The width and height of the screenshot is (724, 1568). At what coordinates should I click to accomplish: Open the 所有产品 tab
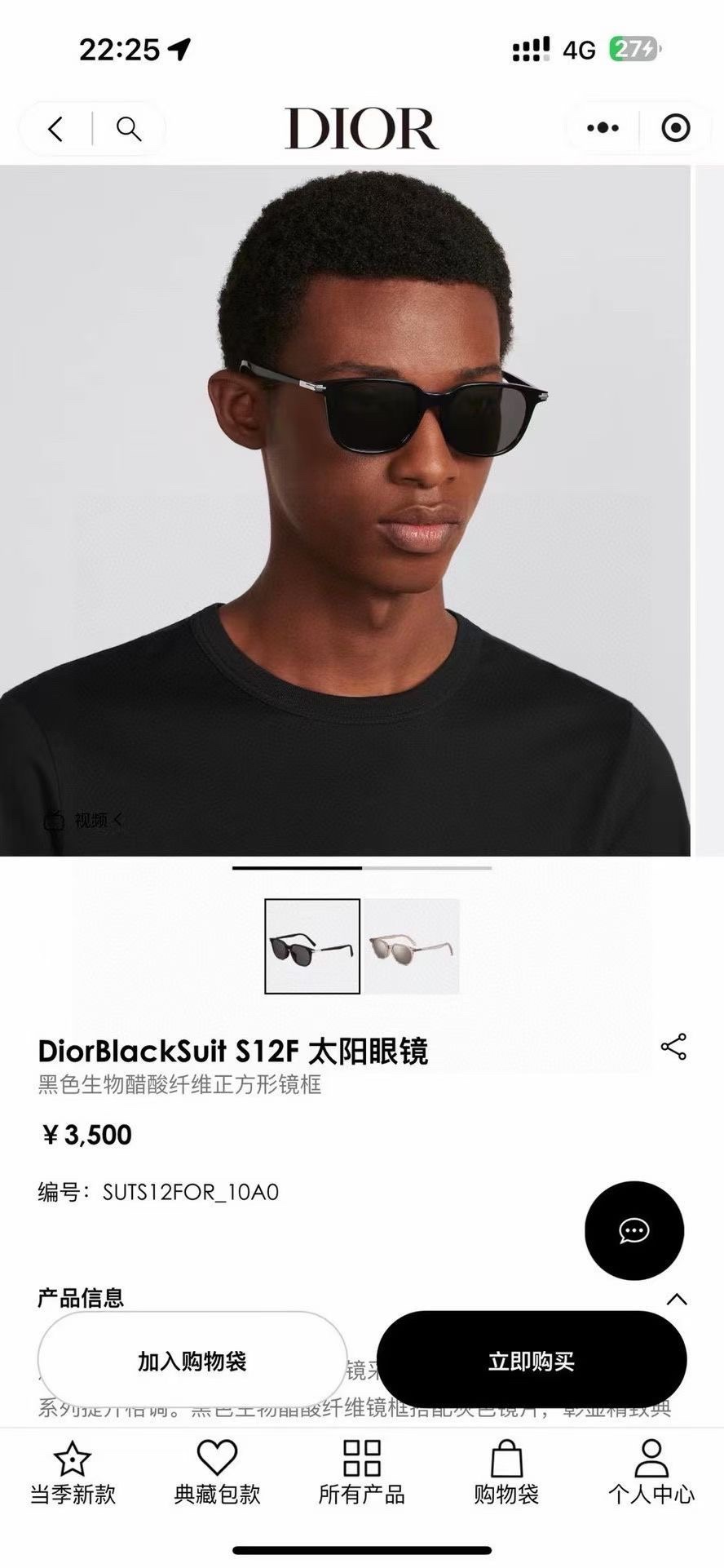coord(362,1473)
